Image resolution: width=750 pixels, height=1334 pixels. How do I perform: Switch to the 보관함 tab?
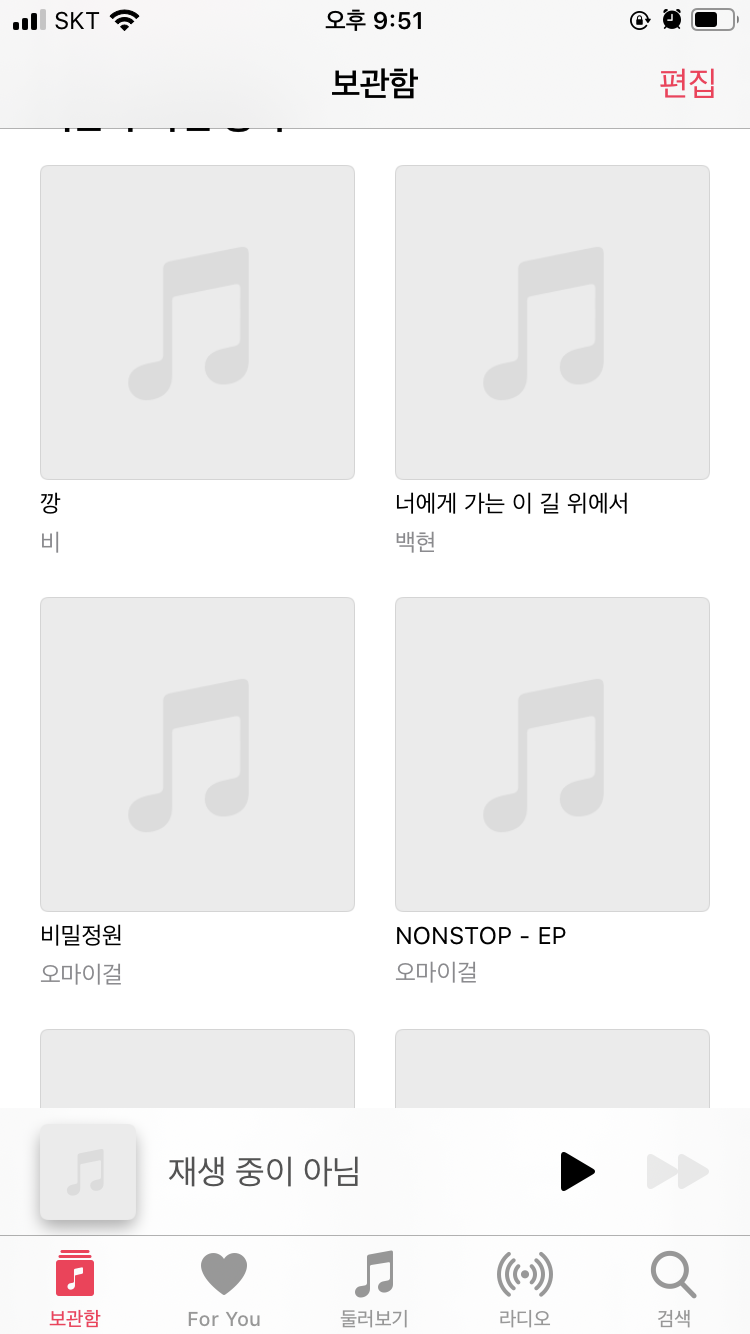75,1287
